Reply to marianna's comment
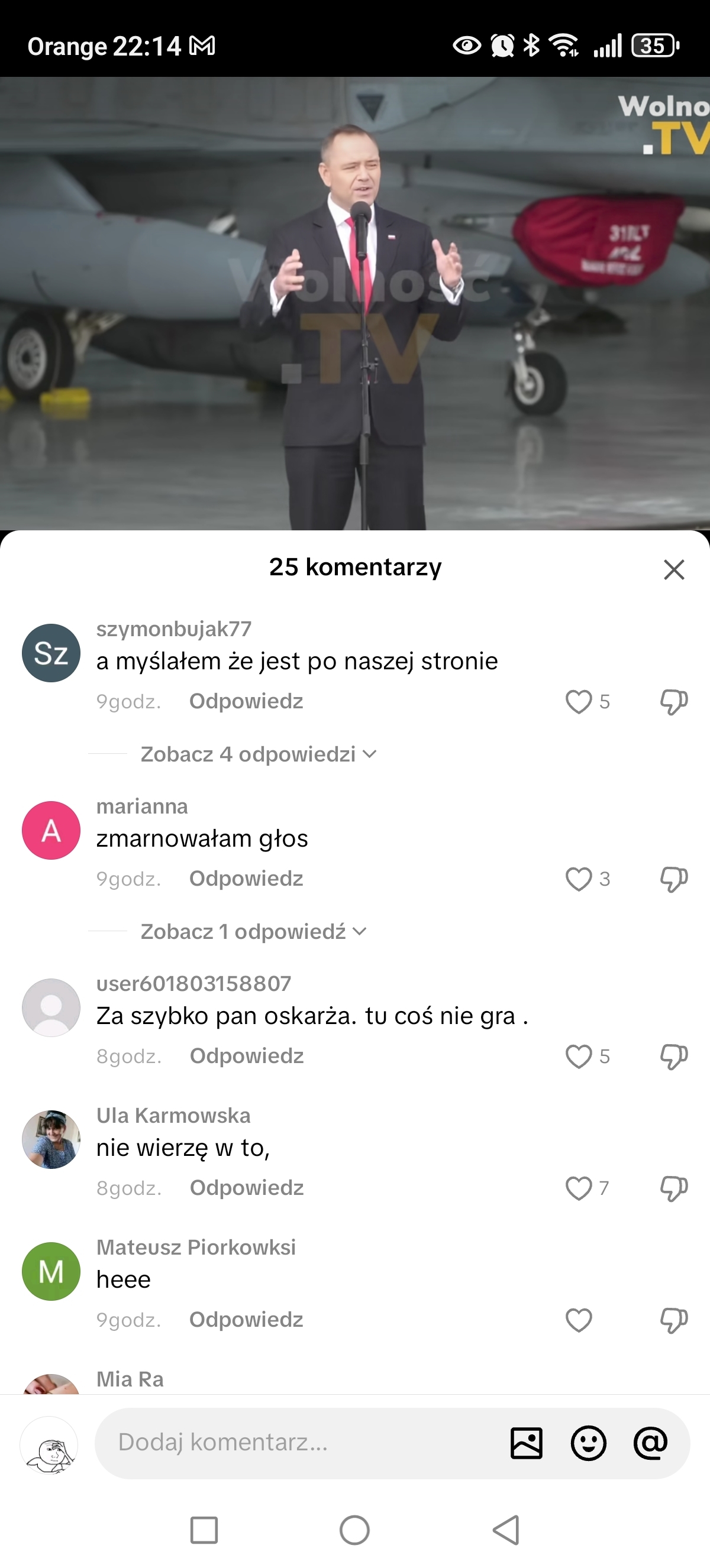Viewport: 710px width, 1568px height. coord(246,879)
